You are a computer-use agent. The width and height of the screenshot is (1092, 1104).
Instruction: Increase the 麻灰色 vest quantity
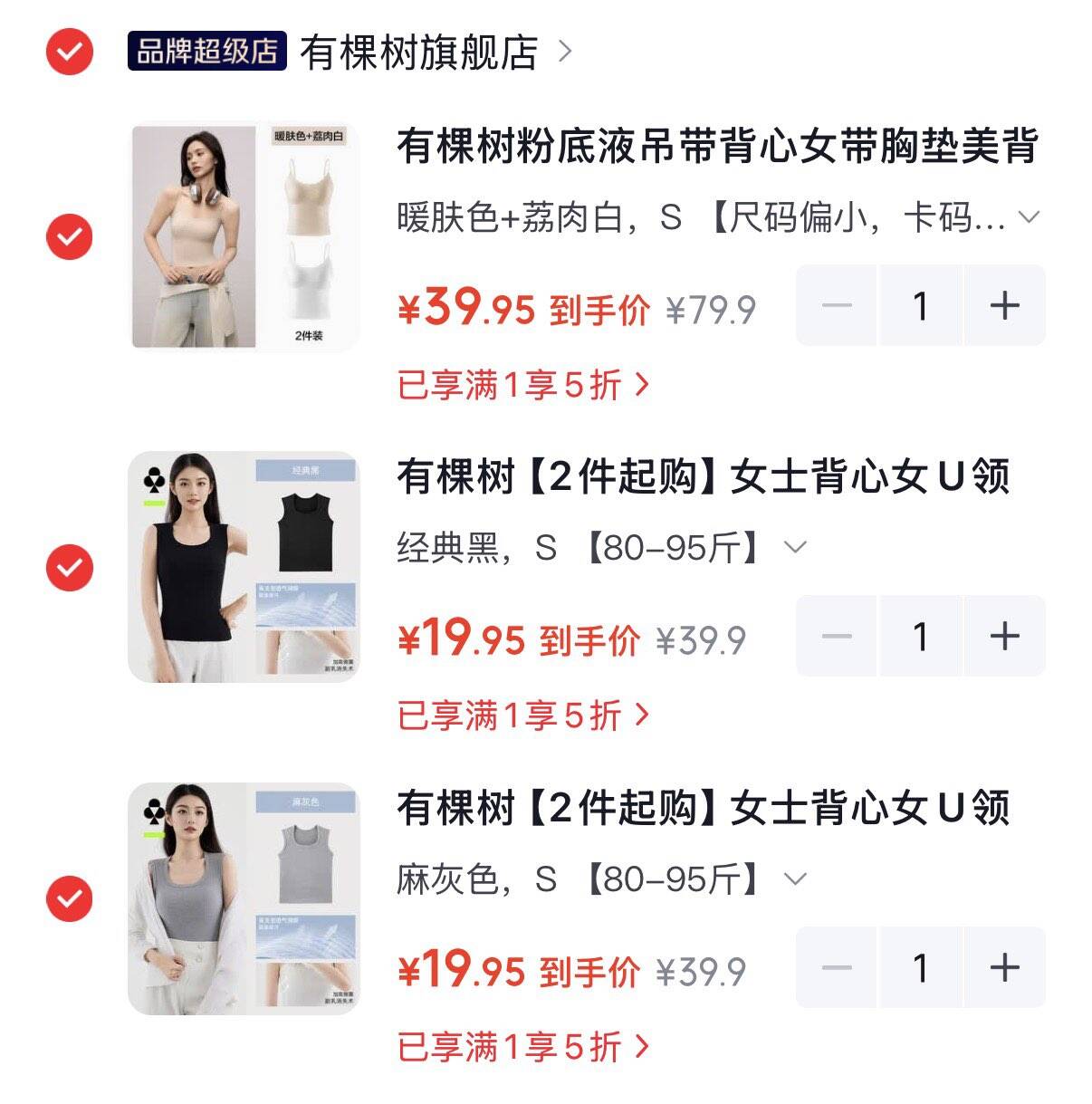tap(1005, 967)
